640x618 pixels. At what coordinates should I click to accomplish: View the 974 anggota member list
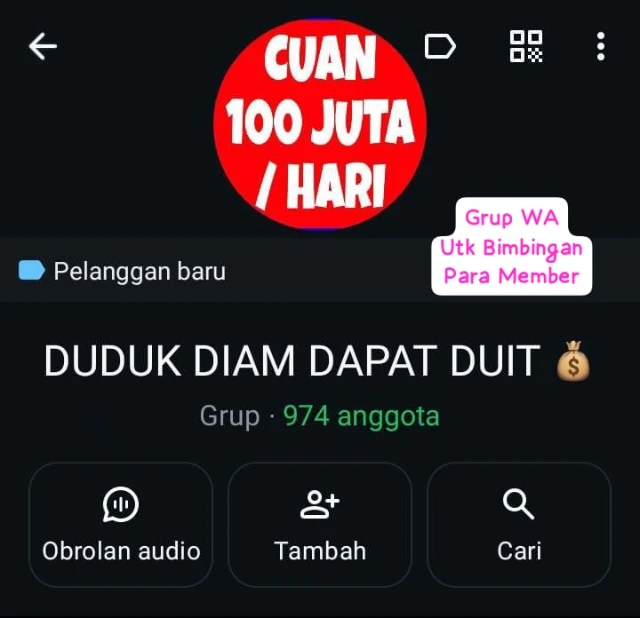361,416
